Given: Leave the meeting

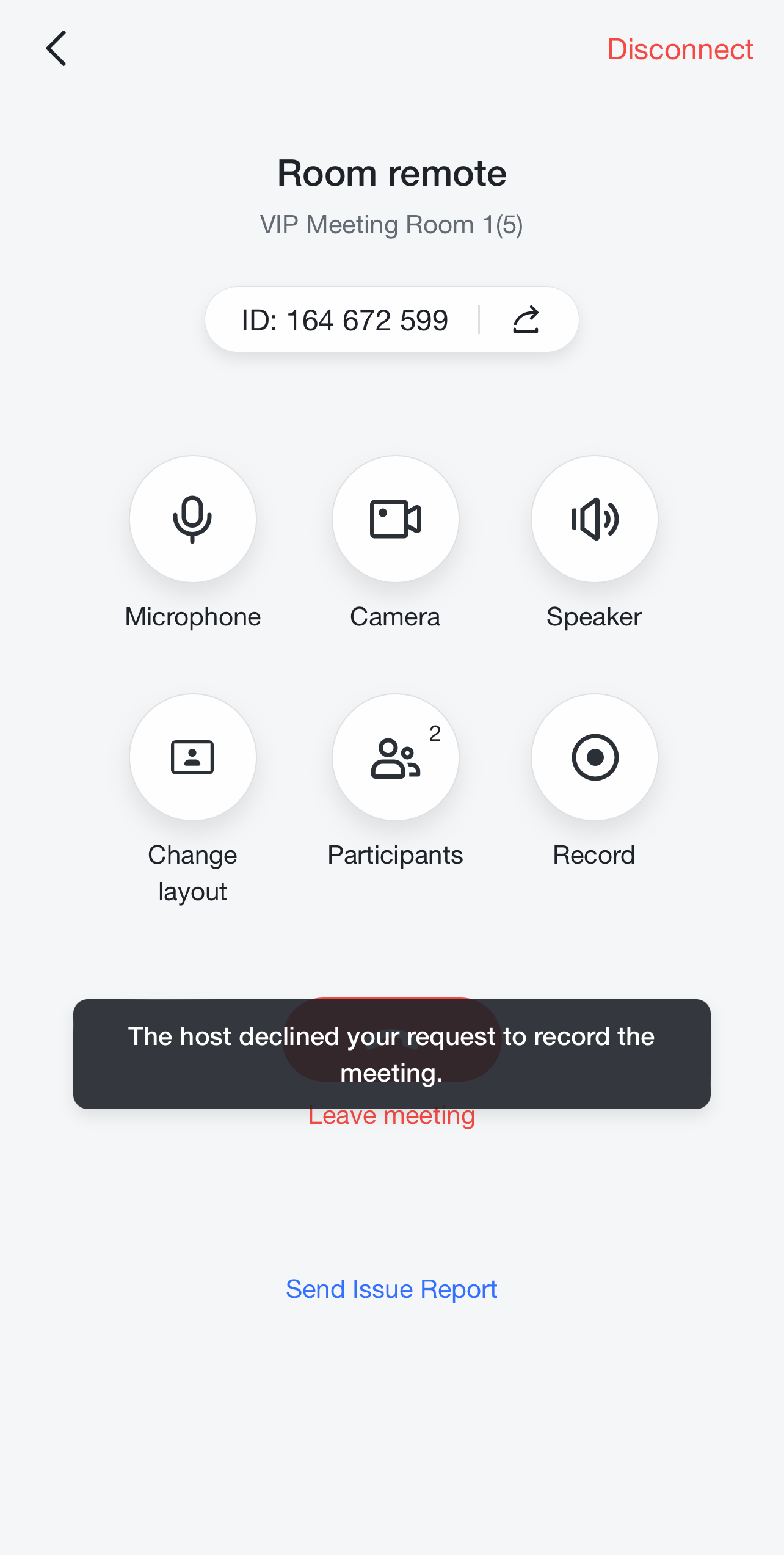Looking at the screenshot, I should click(x=392, y=1114).
